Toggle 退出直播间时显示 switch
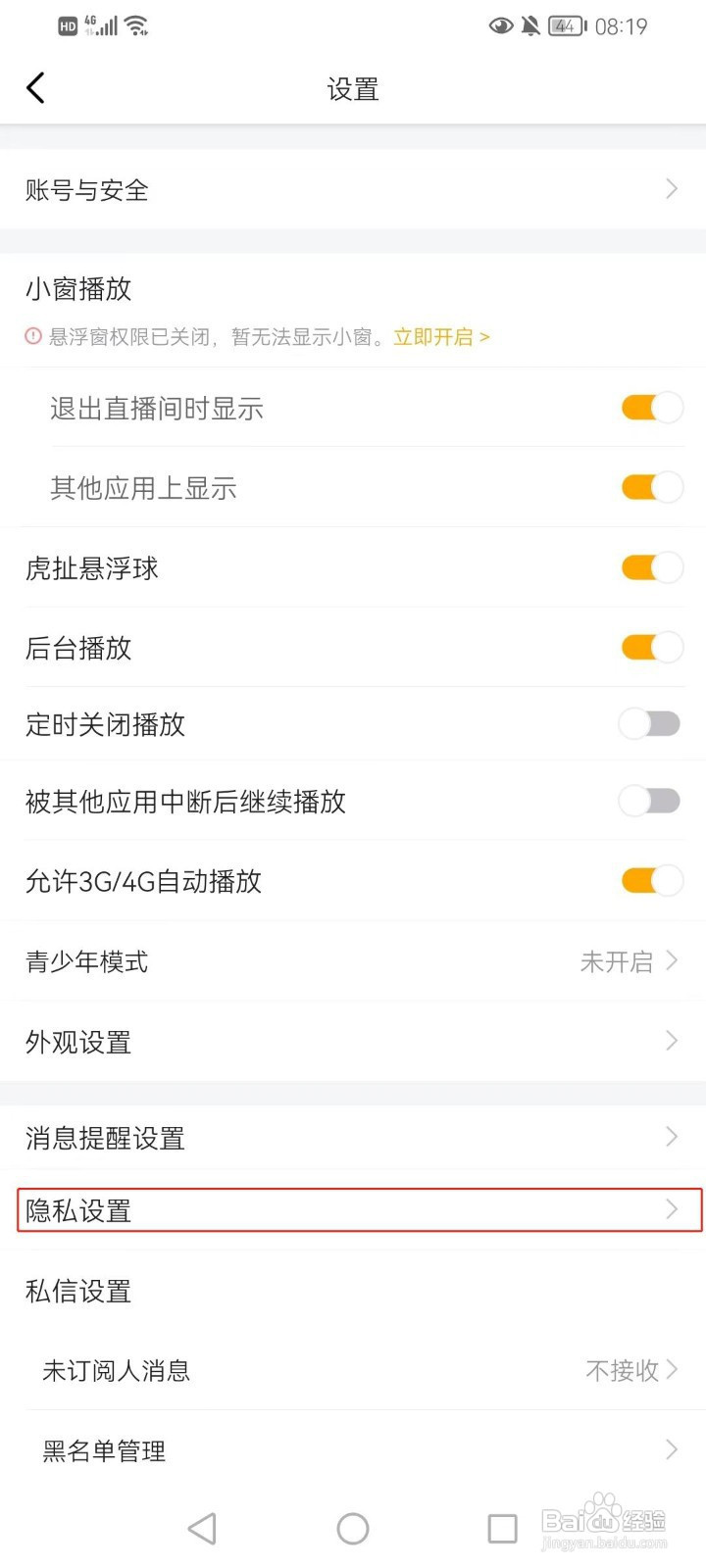The height and width of the screenshot is (1568, 706). [651, 408]
